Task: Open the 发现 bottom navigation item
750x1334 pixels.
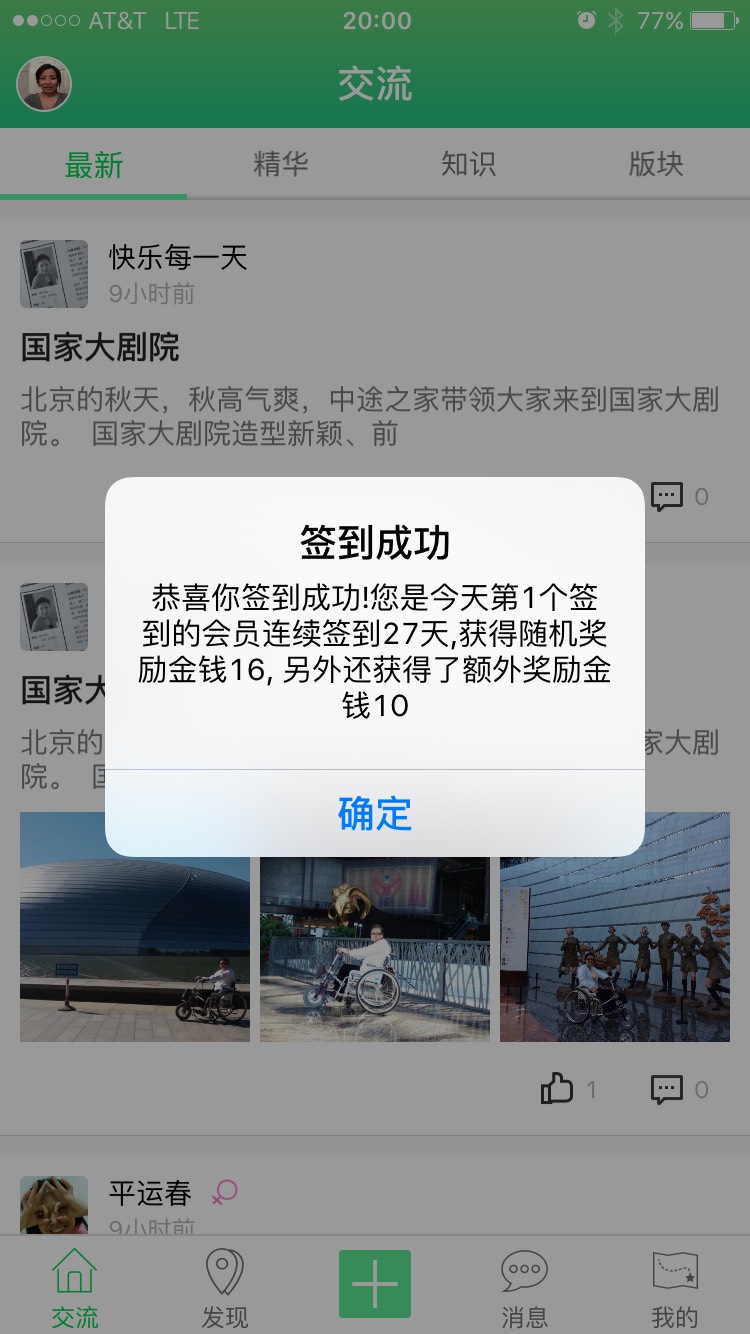Action: click(225, 1288)
